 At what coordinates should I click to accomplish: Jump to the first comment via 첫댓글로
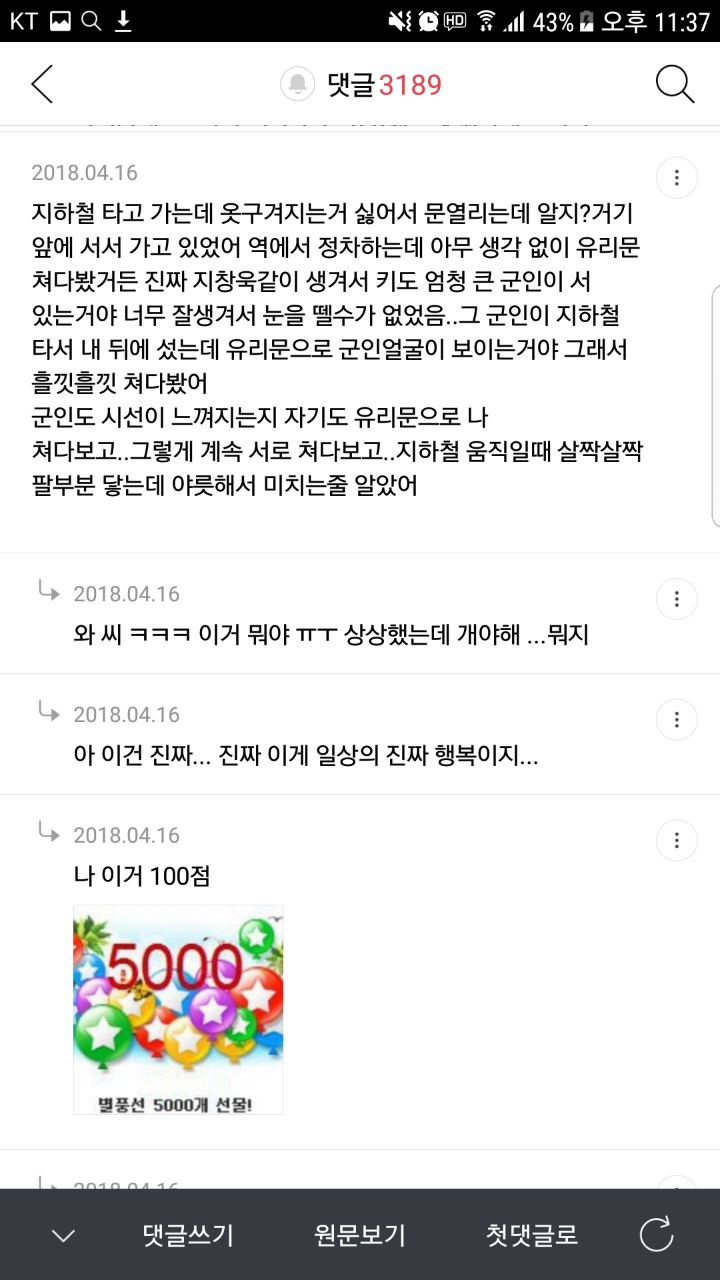point(532,1236)
